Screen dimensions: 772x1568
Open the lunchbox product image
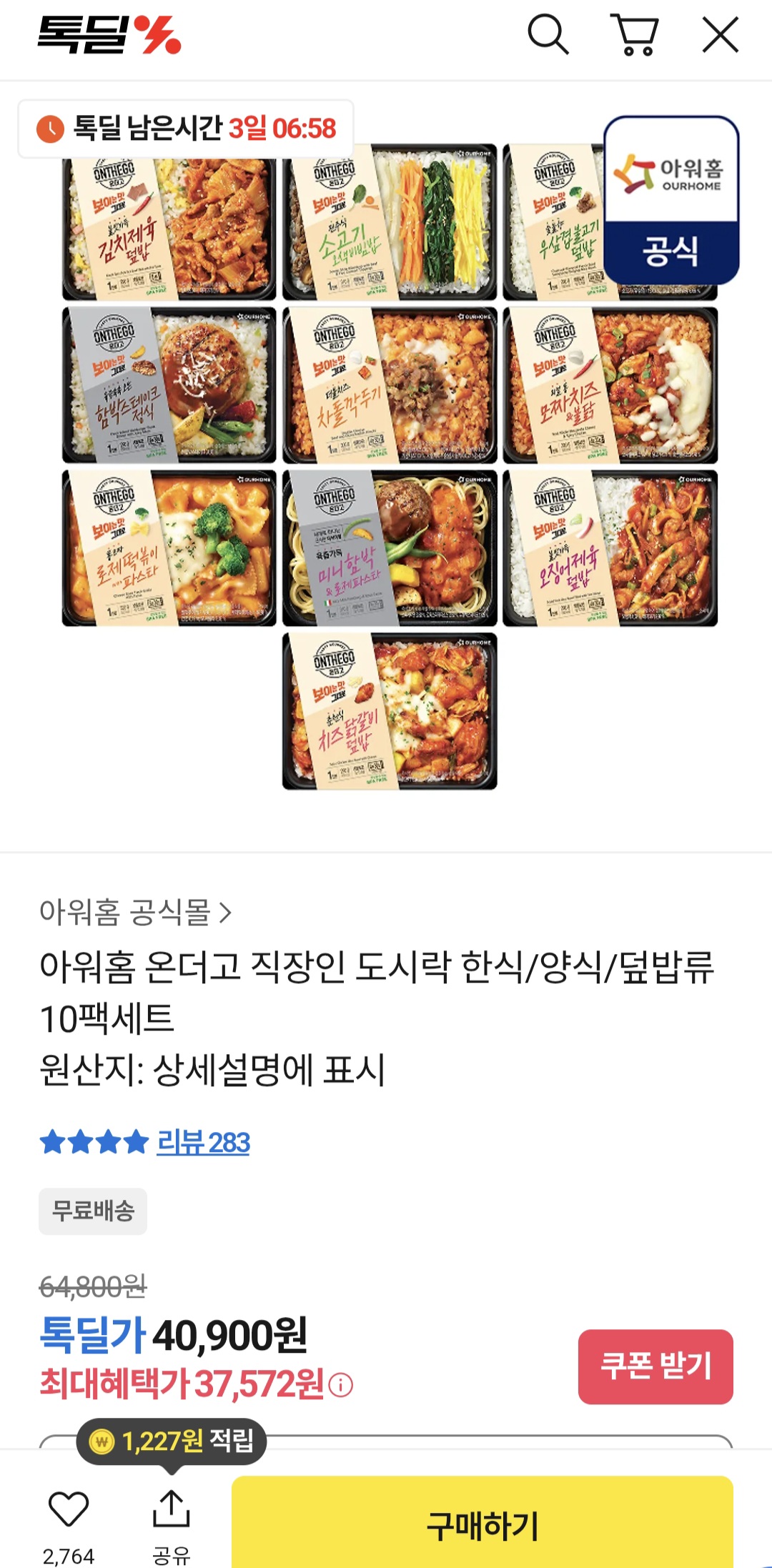[x=390, y=472]
